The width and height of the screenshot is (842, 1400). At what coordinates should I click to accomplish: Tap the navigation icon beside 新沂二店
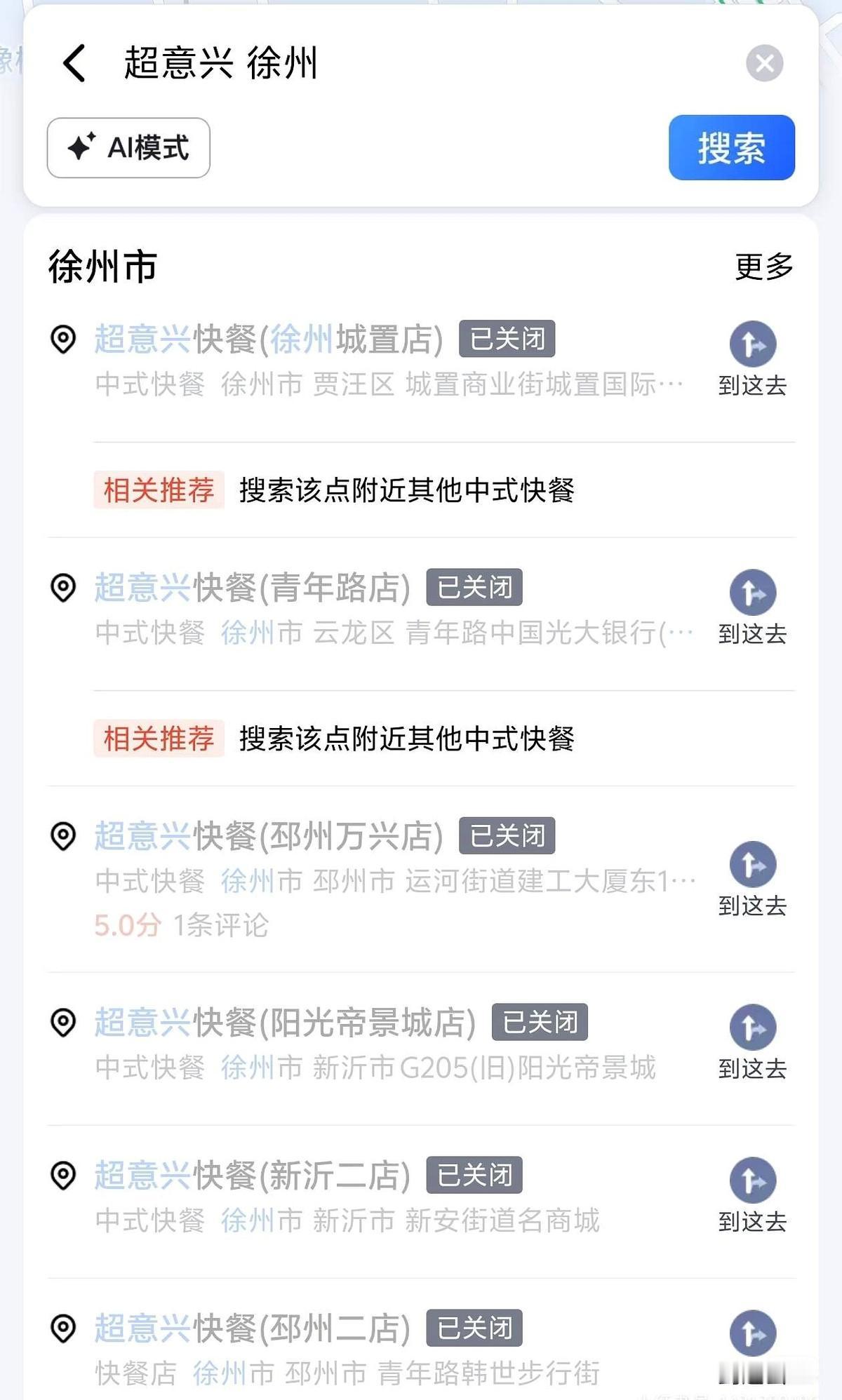tap(753, 1181)
